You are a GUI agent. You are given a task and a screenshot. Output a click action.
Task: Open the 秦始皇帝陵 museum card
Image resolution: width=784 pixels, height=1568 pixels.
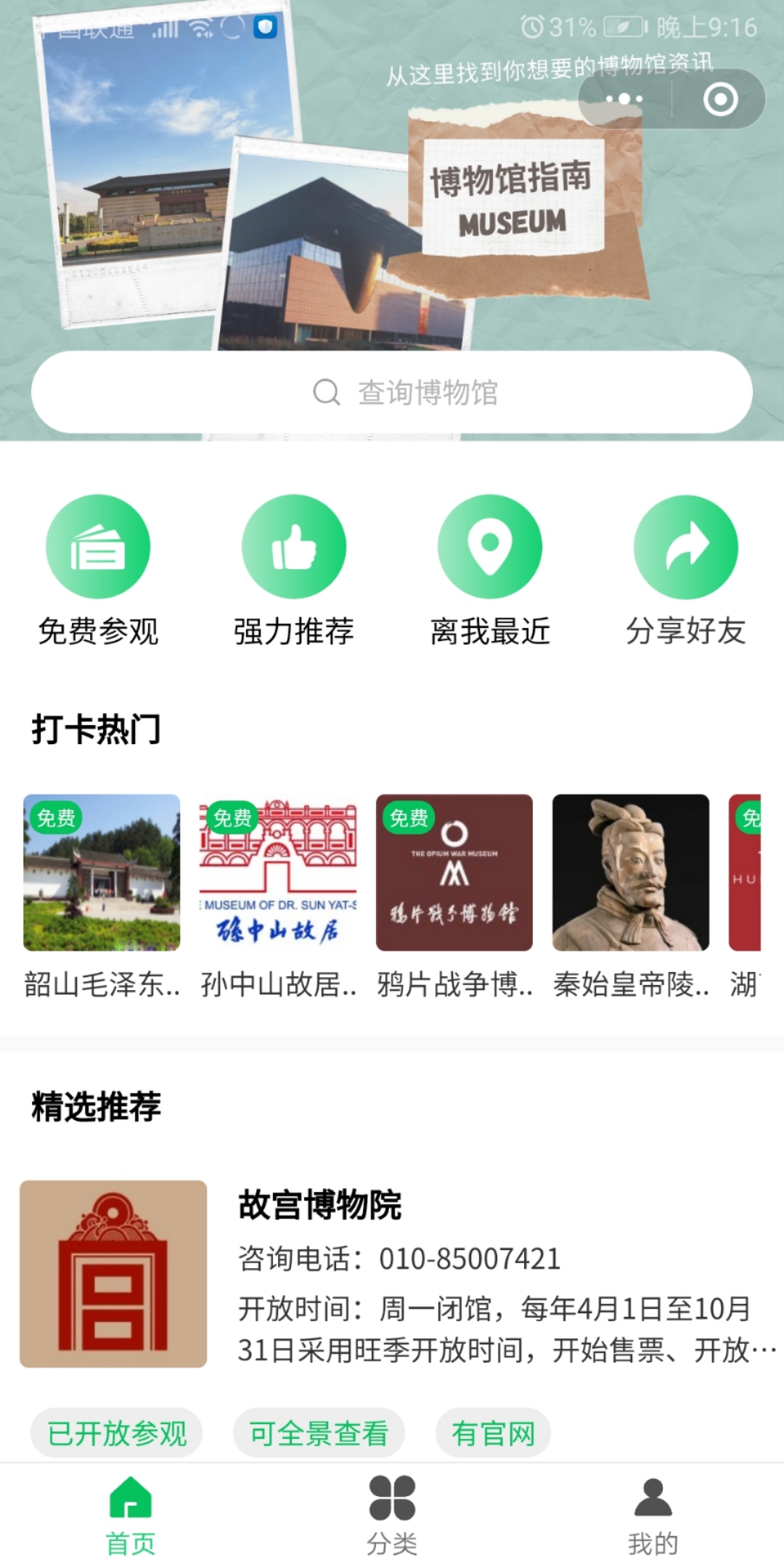tap(631, 897)
